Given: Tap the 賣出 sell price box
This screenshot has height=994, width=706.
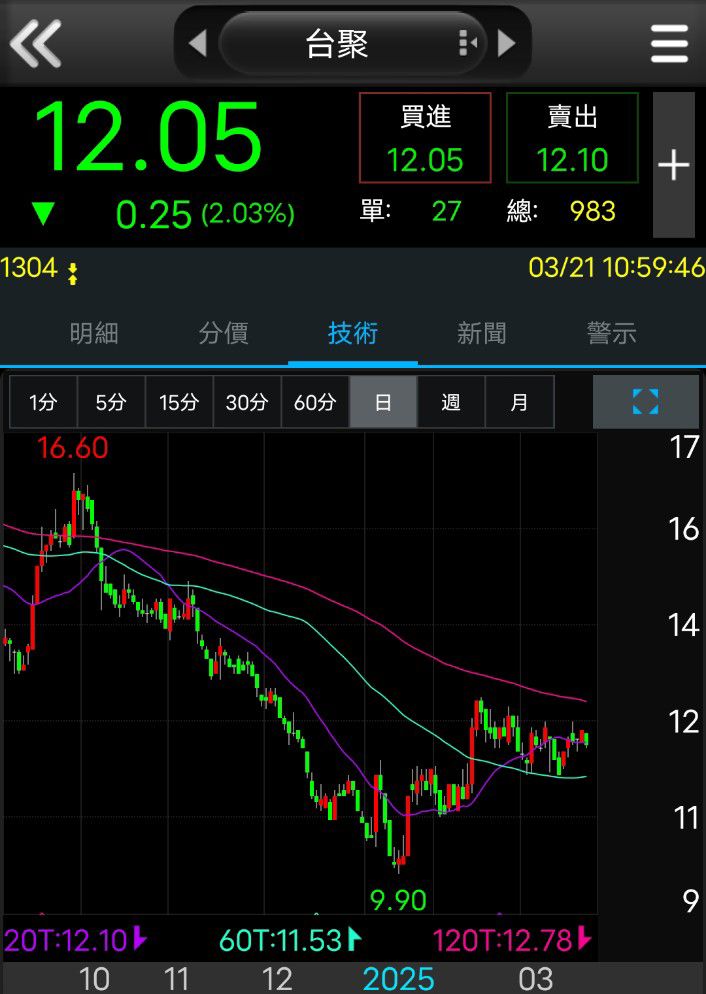Looking at the screenshot, I should (x=572, y=138).
